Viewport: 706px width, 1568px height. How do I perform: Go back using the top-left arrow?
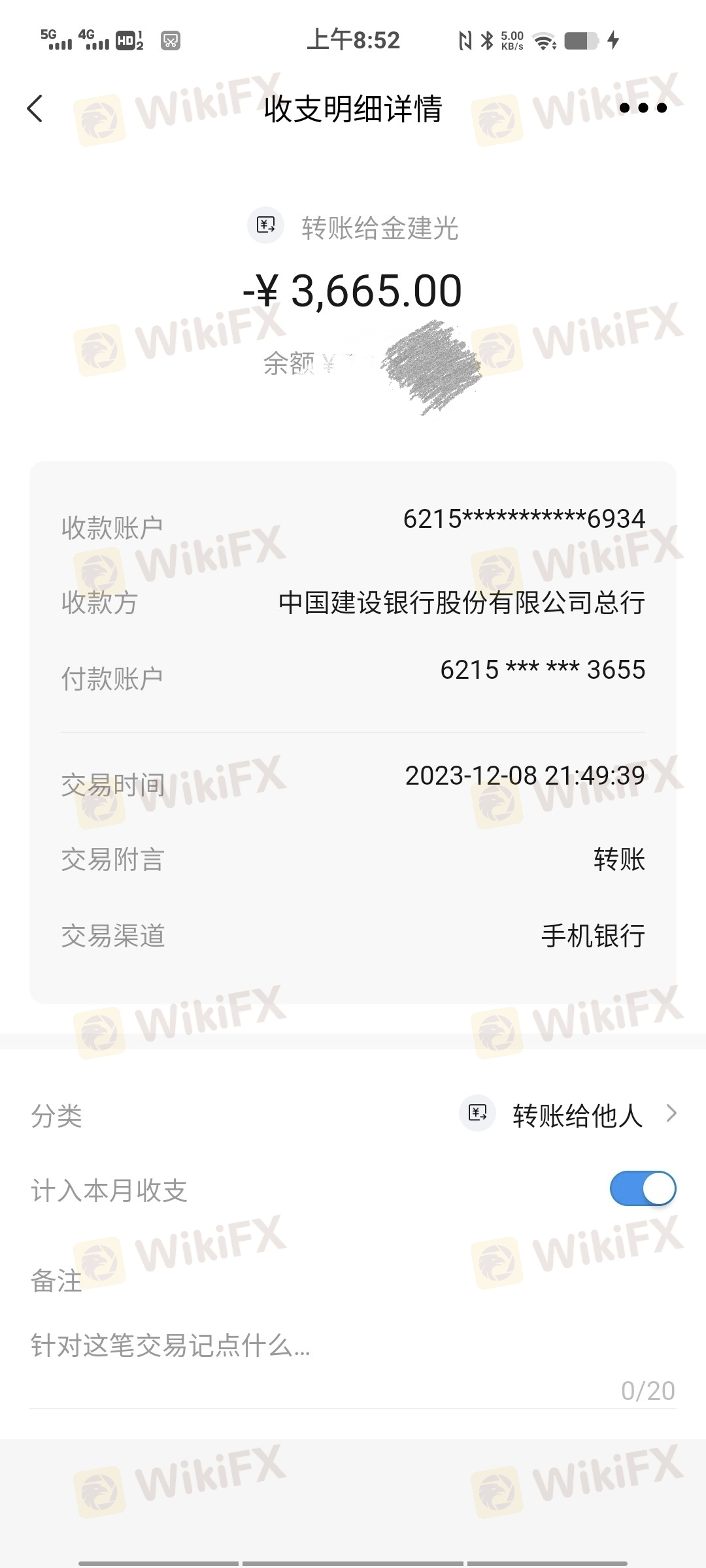[x=35, y=108]
